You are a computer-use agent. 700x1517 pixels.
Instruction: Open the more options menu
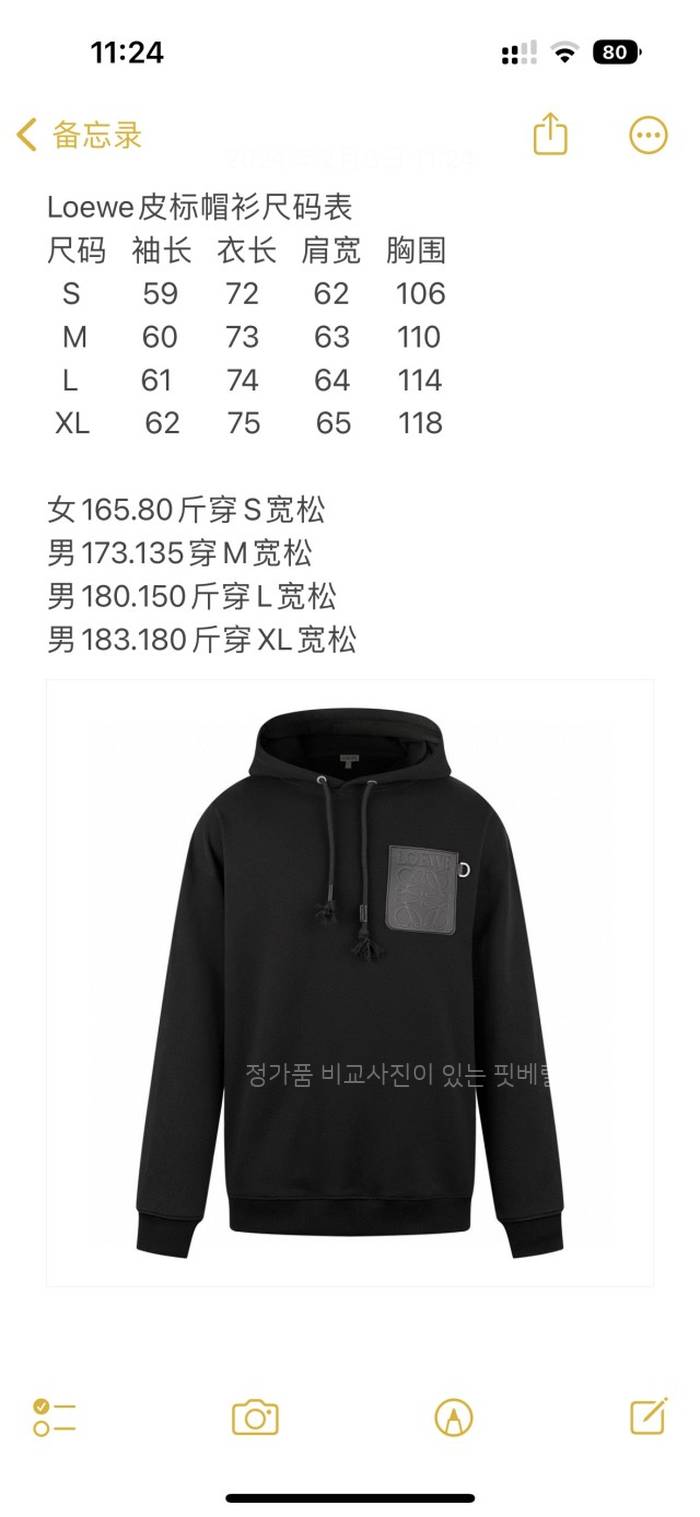pyautogui.click(x=648, y=135)
